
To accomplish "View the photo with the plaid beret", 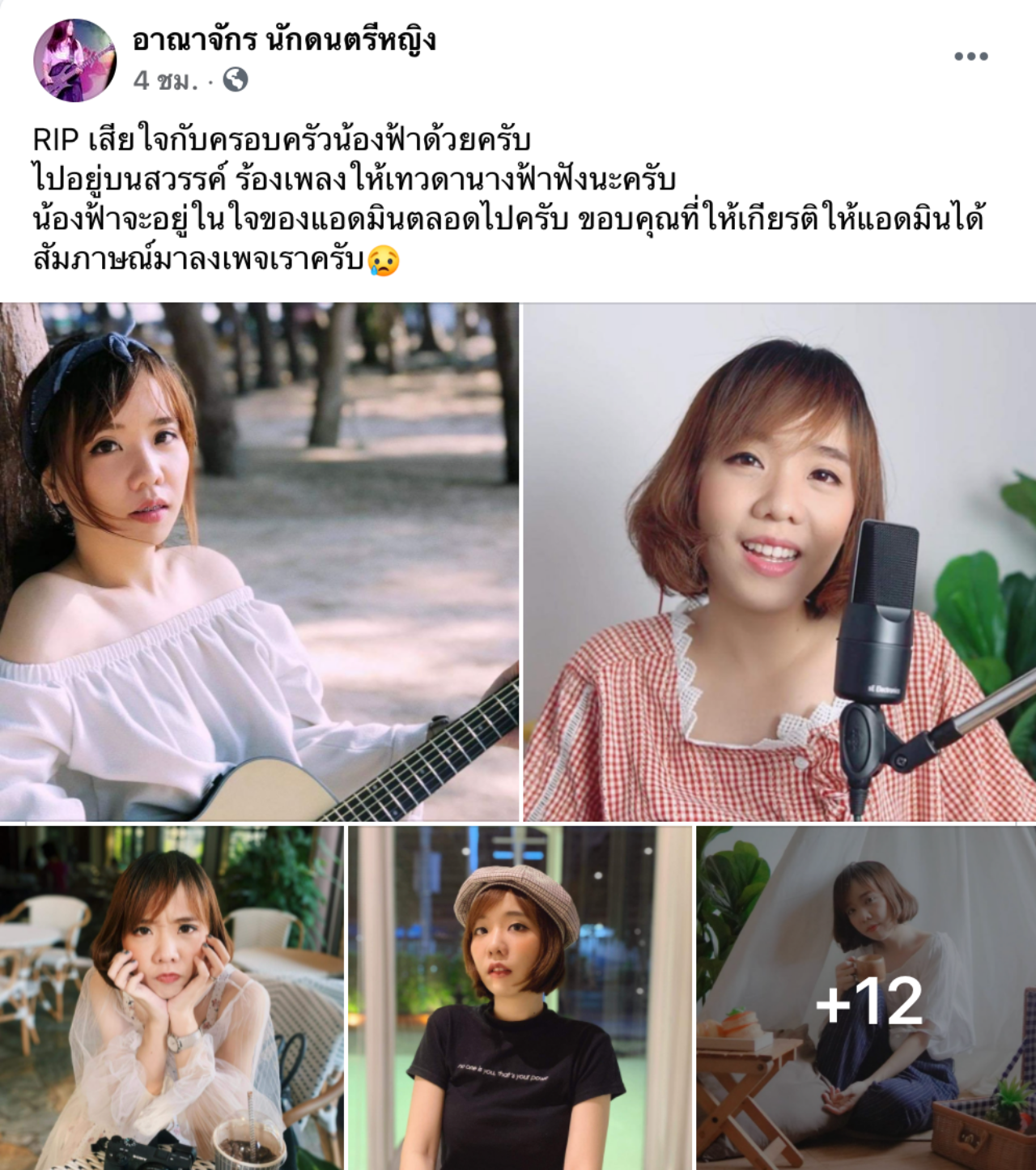I will (520, 998).
